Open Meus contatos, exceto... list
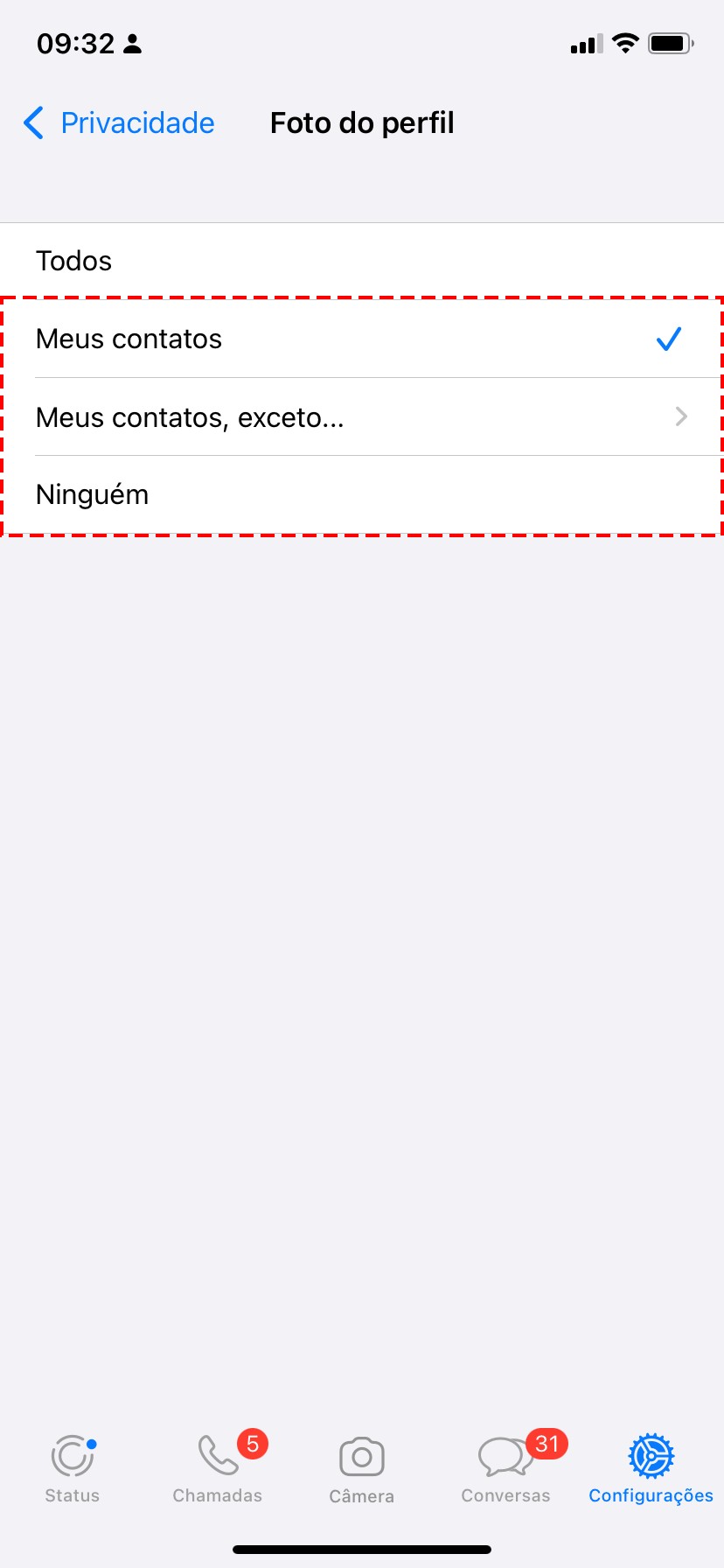The width and height of the screenshot is (724, 1568). 361,417
